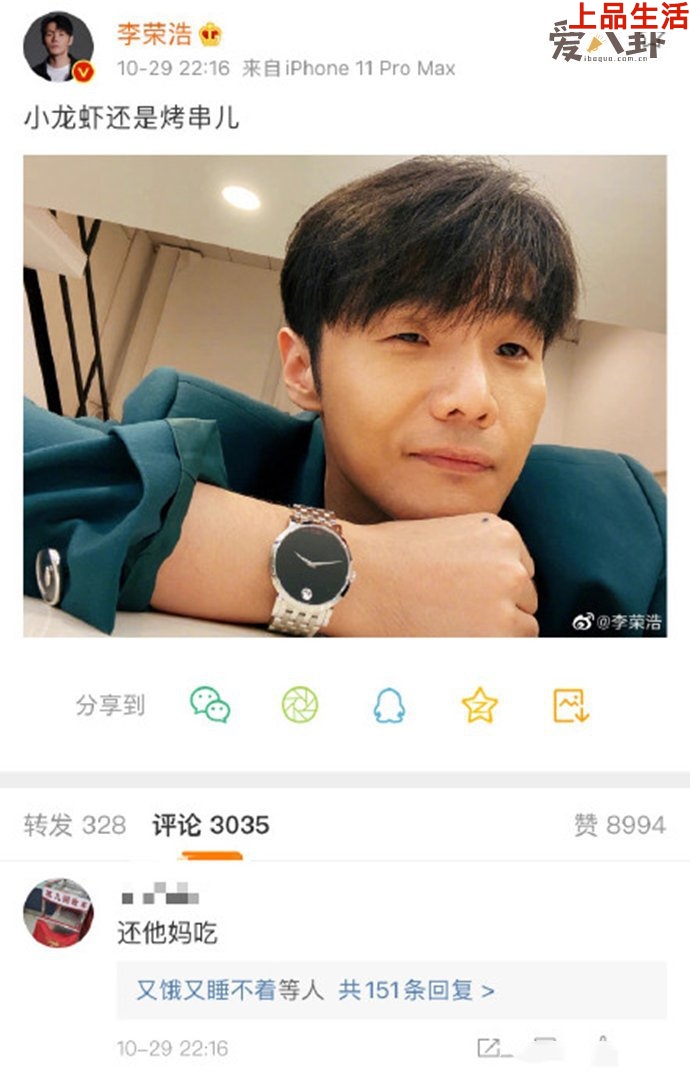Open the commenter's avatar for 还他妈吃
This screenshot has width=690, height=1072.
tap(58, 913)
